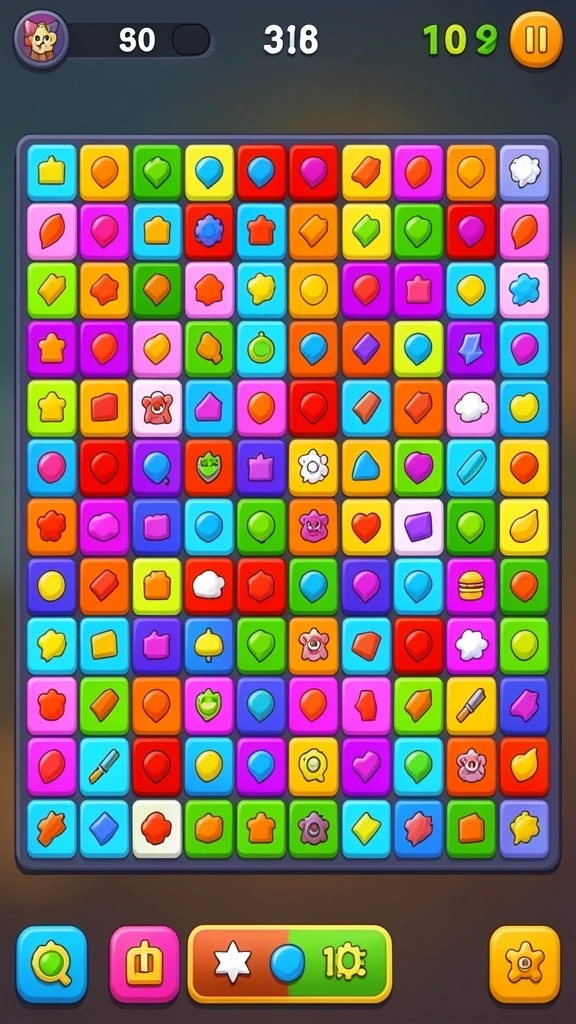Select the yellow bell on blue tile
Image resolution: width=576 pixels, height=1024 pixels.
[209, 645]
